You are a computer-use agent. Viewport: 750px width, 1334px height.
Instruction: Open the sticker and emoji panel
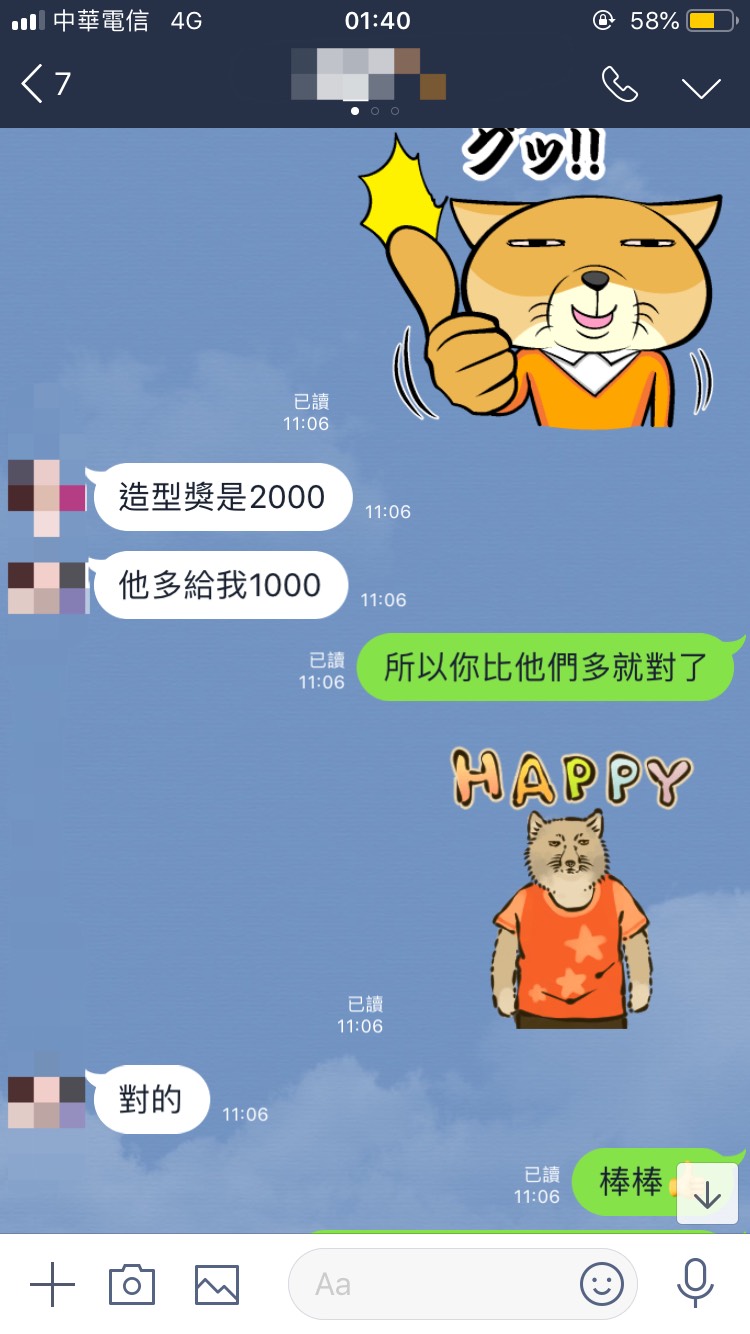[x=601, y=1284]
